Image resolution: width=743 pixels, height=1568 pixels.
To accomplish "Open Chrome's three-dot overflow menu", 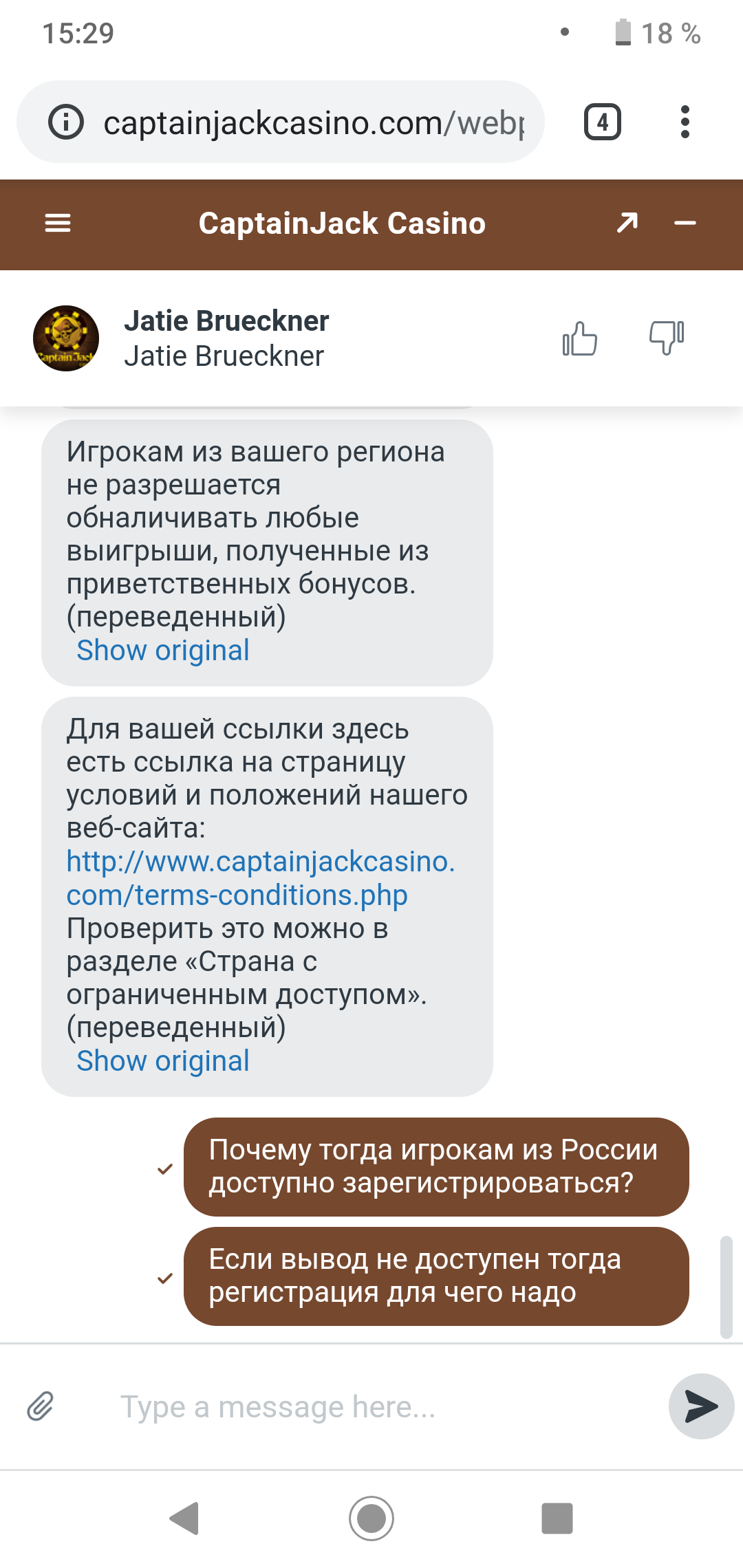I will (685, 122).
